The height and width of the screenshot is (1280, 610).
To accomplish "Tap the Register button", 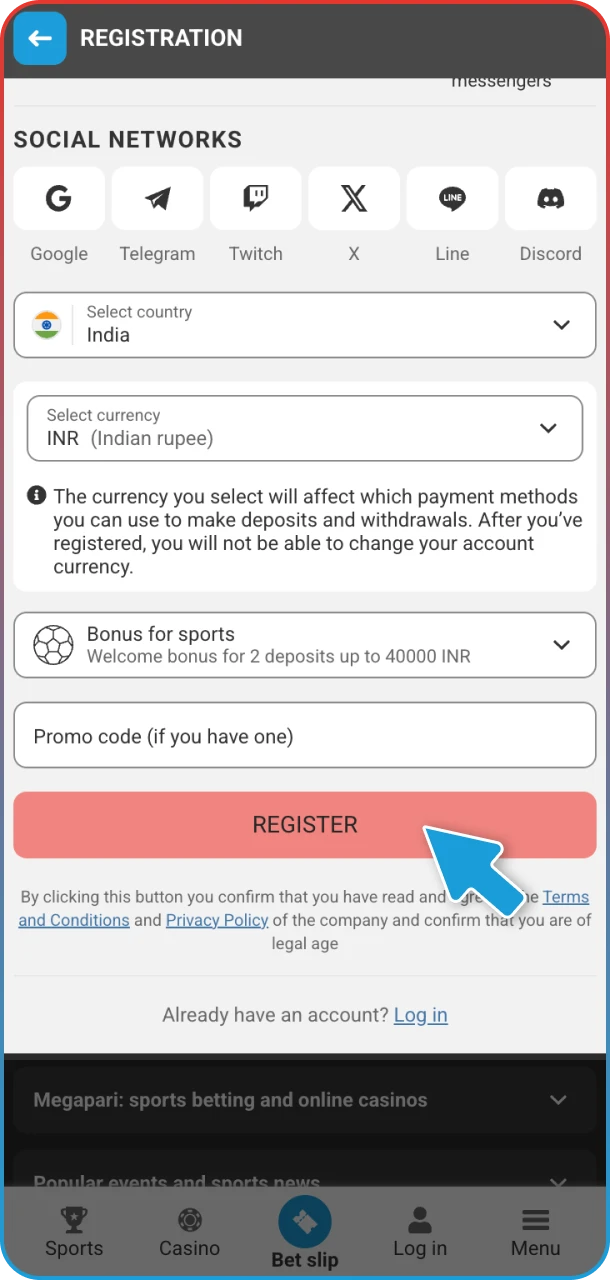I will tap(304, 825).
